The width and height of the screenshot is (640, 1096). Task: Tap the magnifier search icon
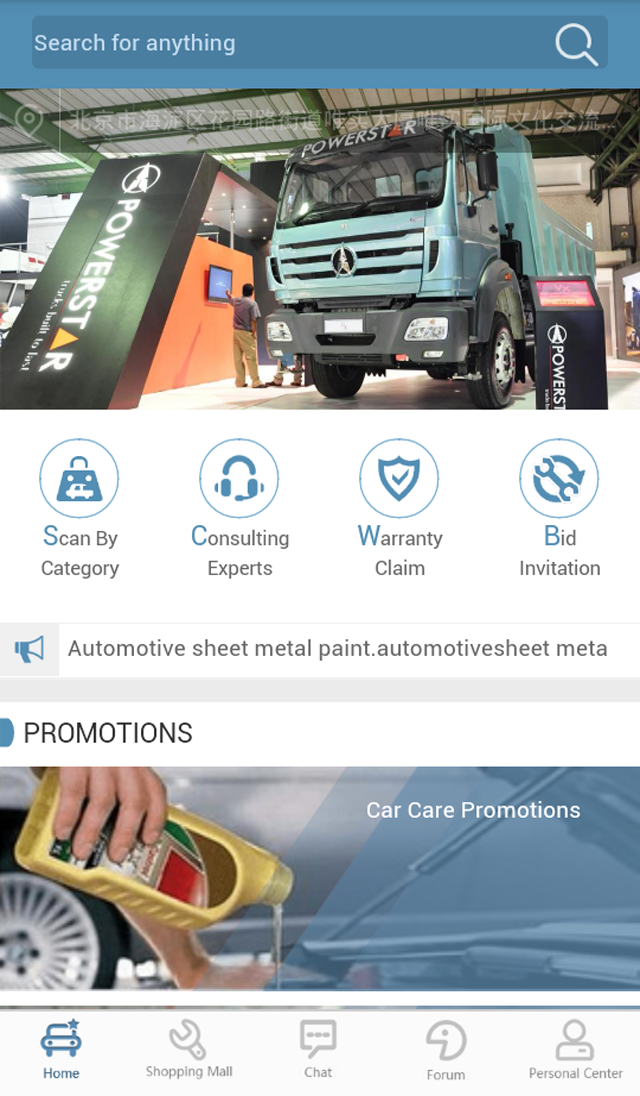pos(576,44)
